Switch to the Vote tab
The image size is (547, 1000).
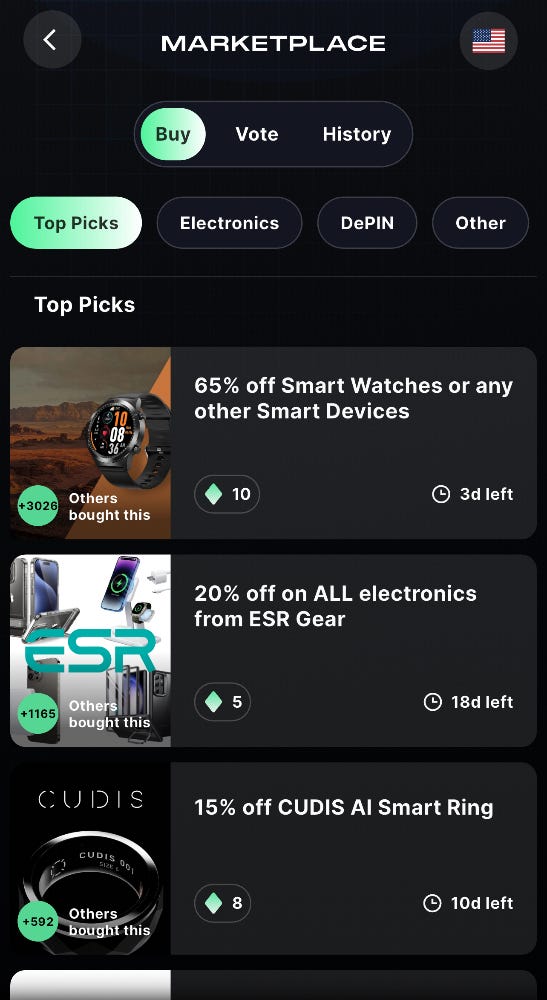coord(257,134)
